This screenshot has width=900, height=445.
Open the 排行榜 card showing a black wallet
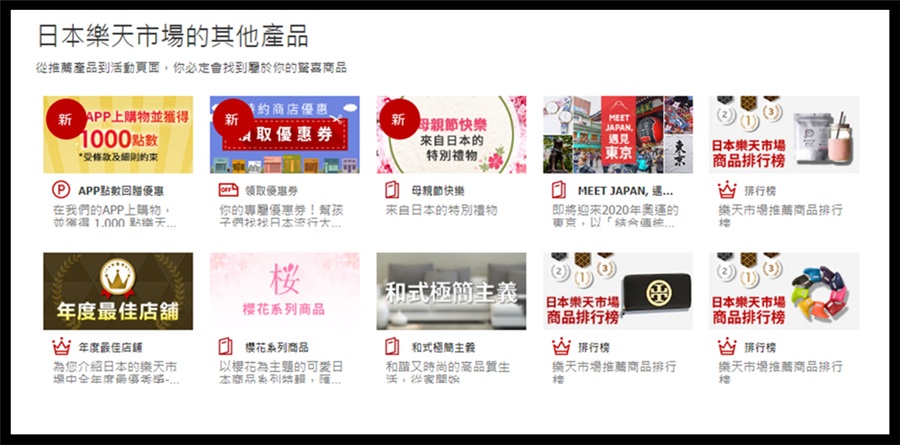pos(617,291)
